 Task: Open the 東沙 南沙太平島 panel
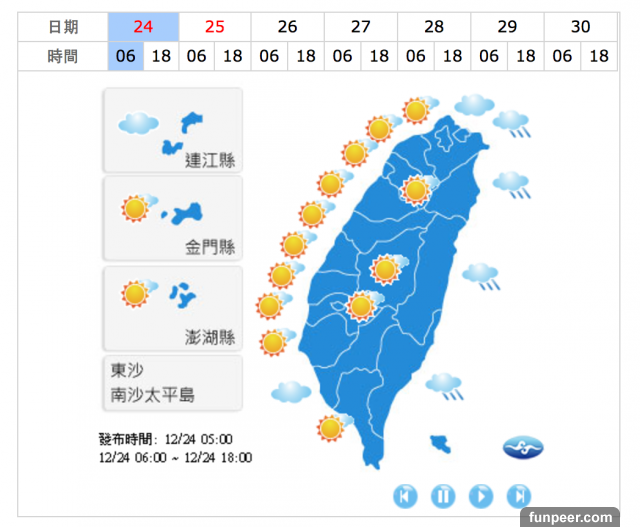(x=172, y=383)
